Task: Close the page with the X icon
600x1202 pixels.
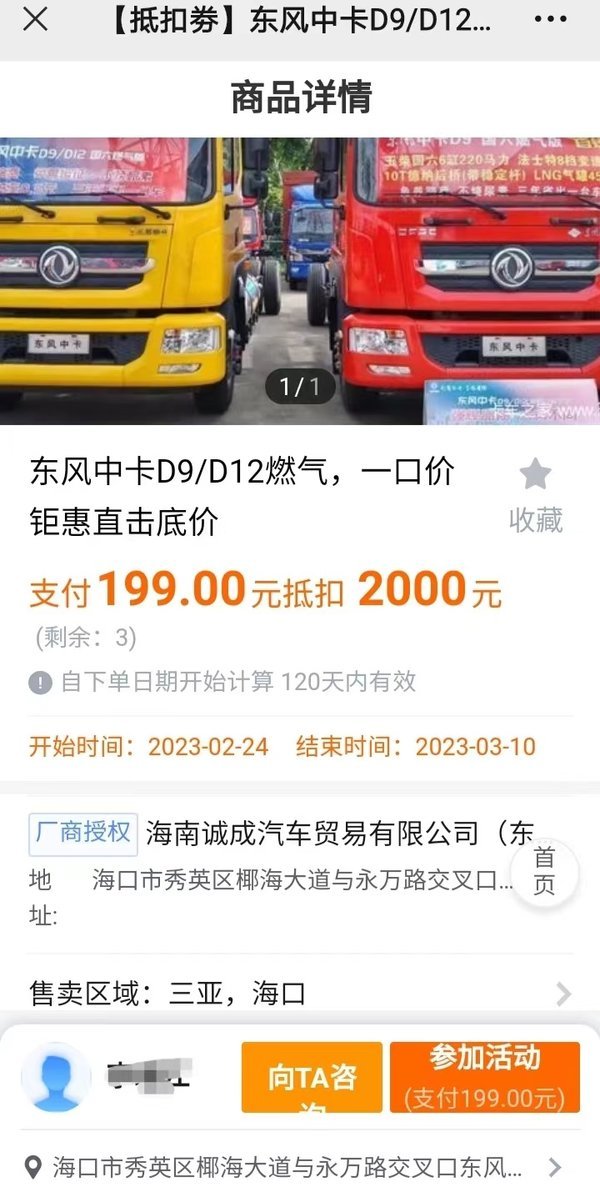Action: pyautogui.click(x=35, y=19)
